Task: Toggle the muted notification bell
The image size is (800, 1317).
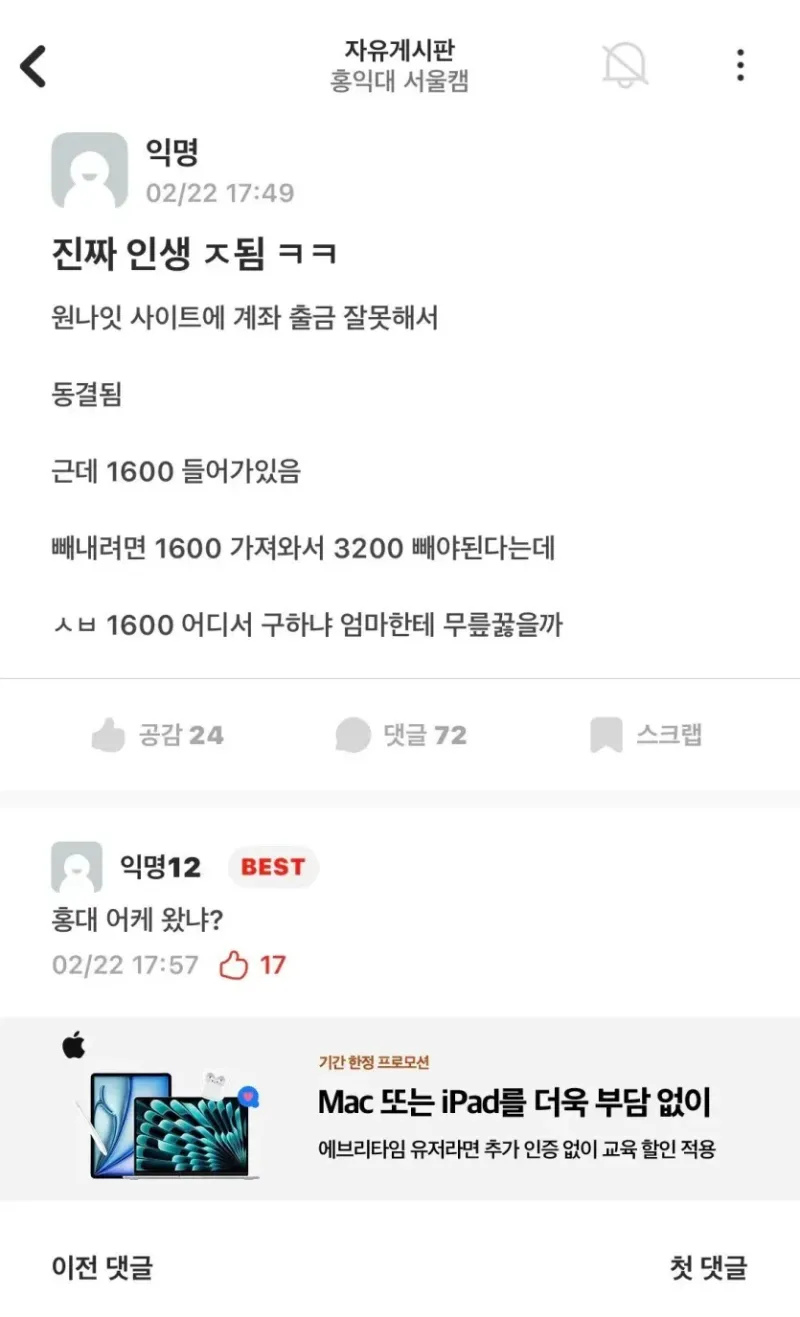Action: click(x=625, y=65)
